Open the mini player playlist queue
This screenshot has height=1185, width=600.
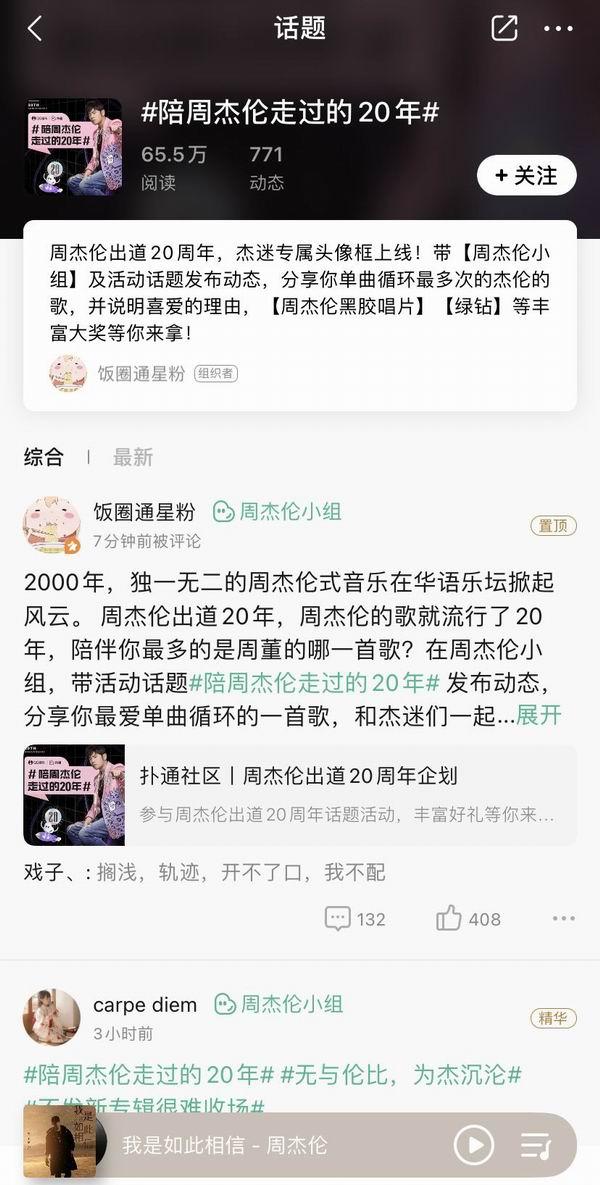tap(536, 1145)
